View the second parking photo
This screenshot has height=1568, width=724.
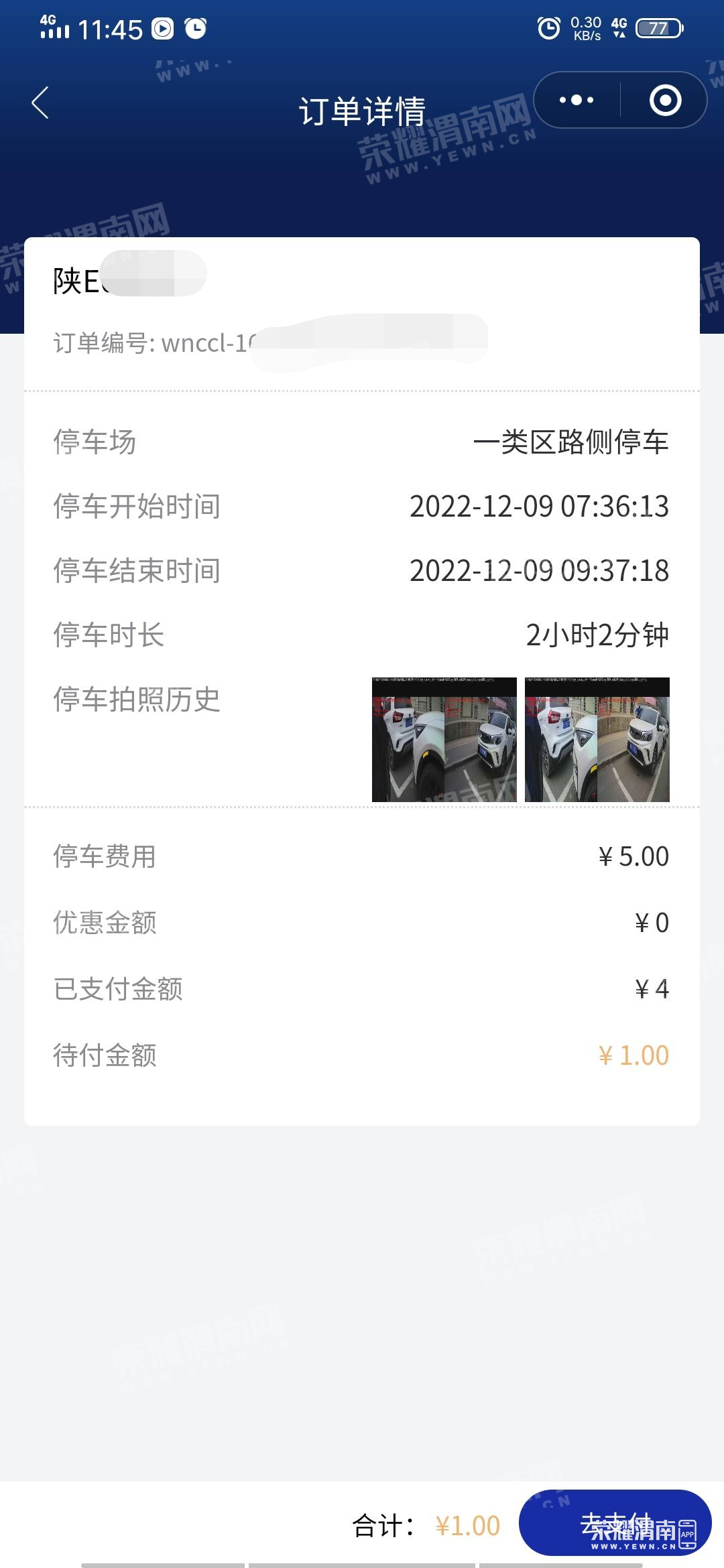[x=597, y=739]
